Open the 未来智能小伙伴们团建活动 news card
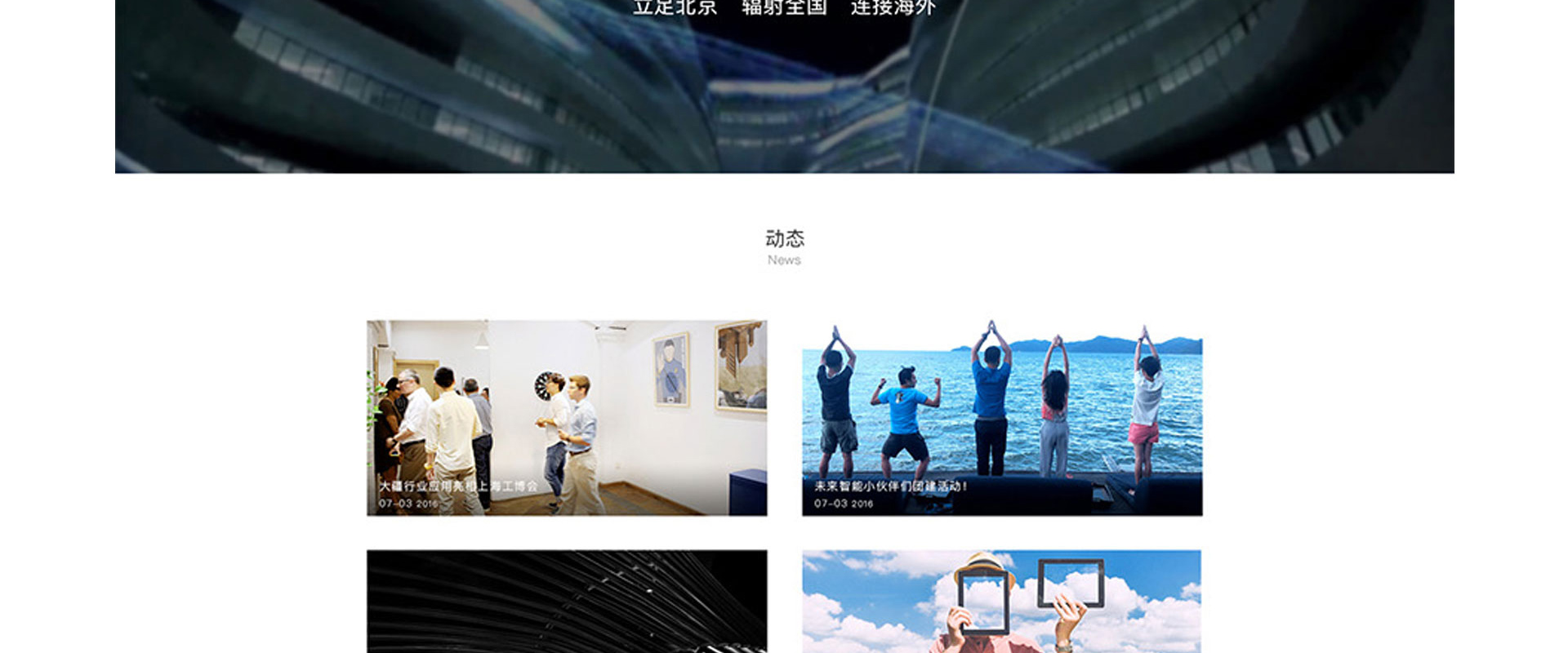 1002,417
